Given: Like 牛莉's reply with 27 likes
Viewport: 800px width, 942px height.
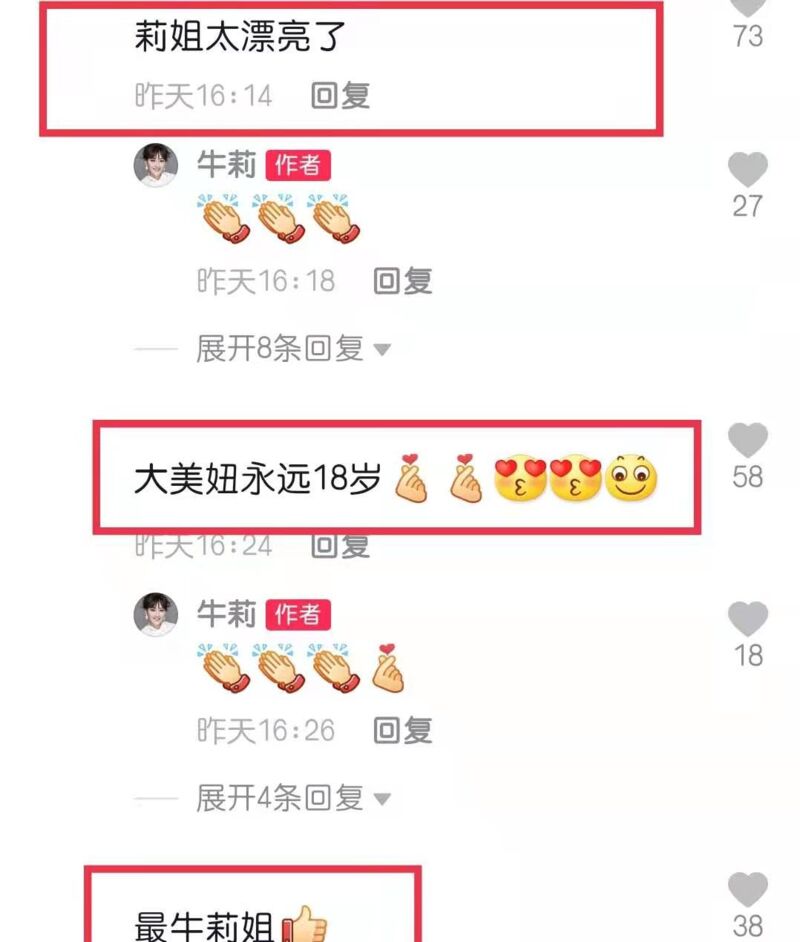Looking at the screenshot, I should pos(747,170).
